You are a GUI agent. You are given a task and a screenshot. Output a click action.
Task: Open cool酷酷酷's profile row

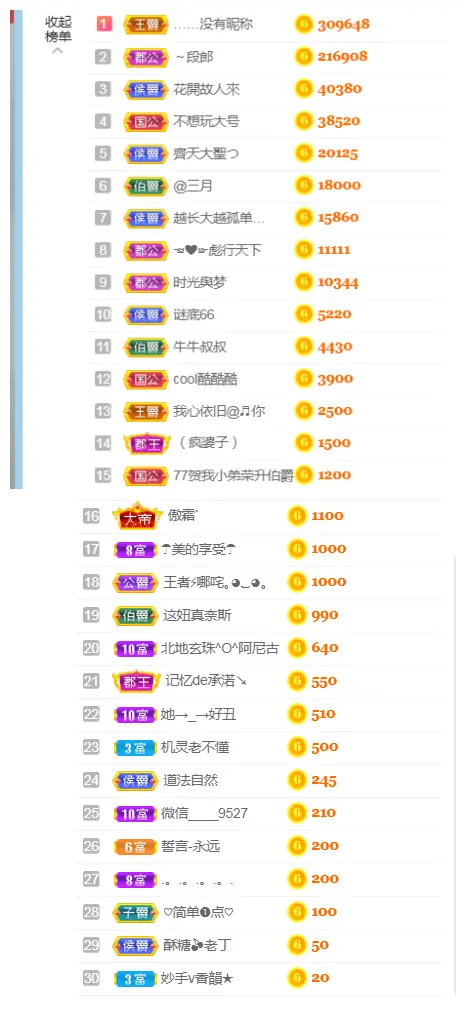point(267,379)
